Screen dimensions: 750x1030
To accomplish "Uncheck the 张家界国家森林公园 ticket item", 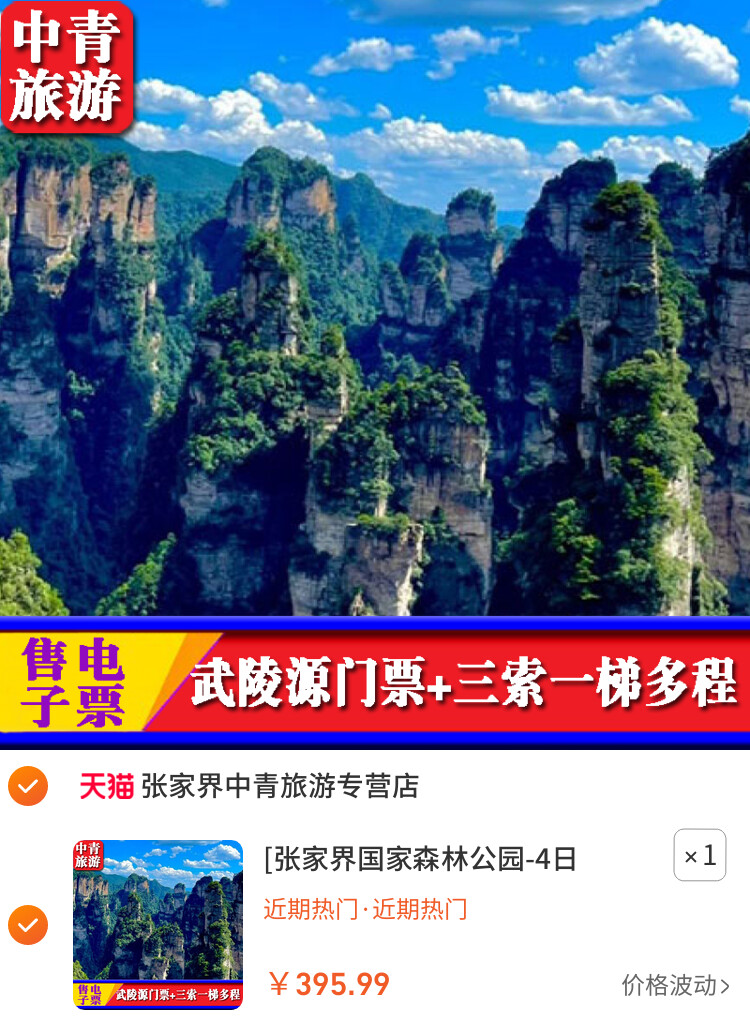I will coord(28,924).
